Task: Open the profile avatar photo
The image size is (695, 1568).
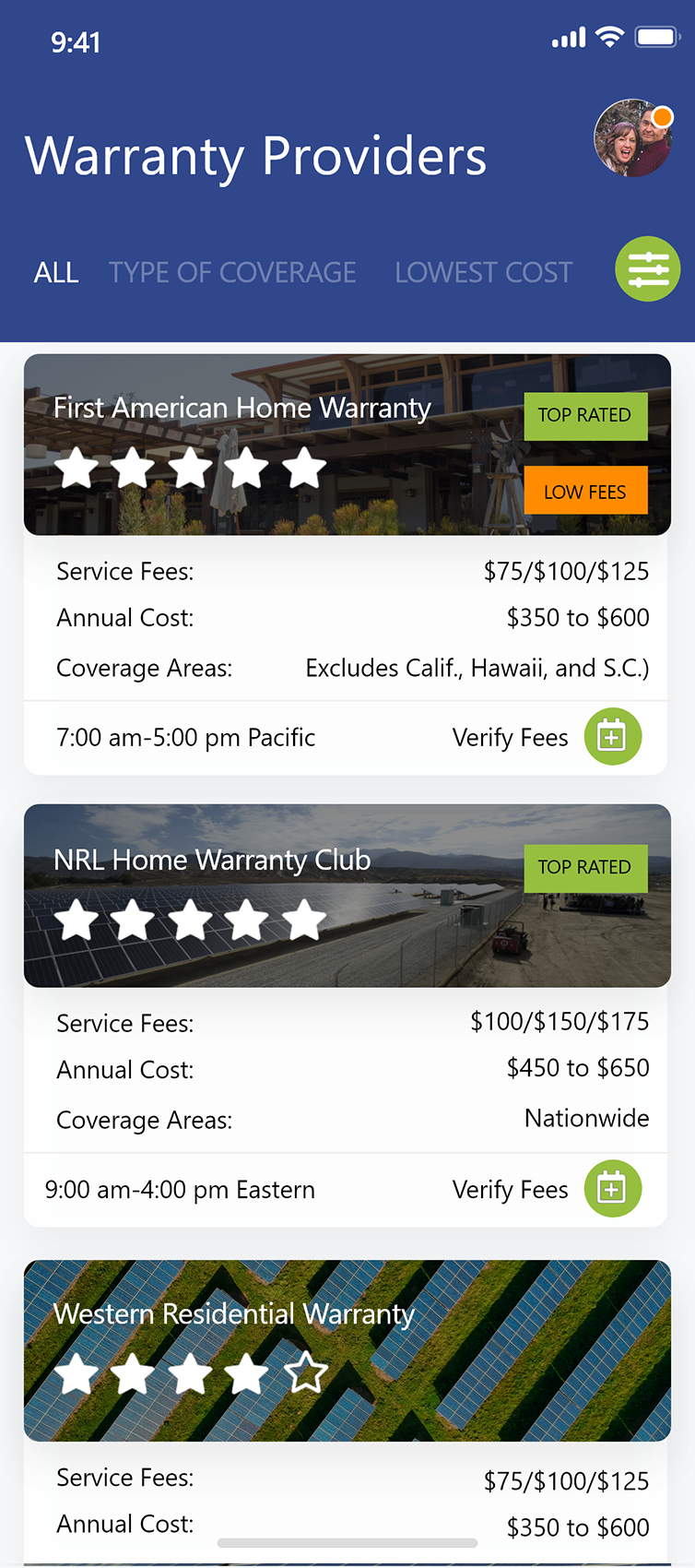Action: (x=632, y=138)
